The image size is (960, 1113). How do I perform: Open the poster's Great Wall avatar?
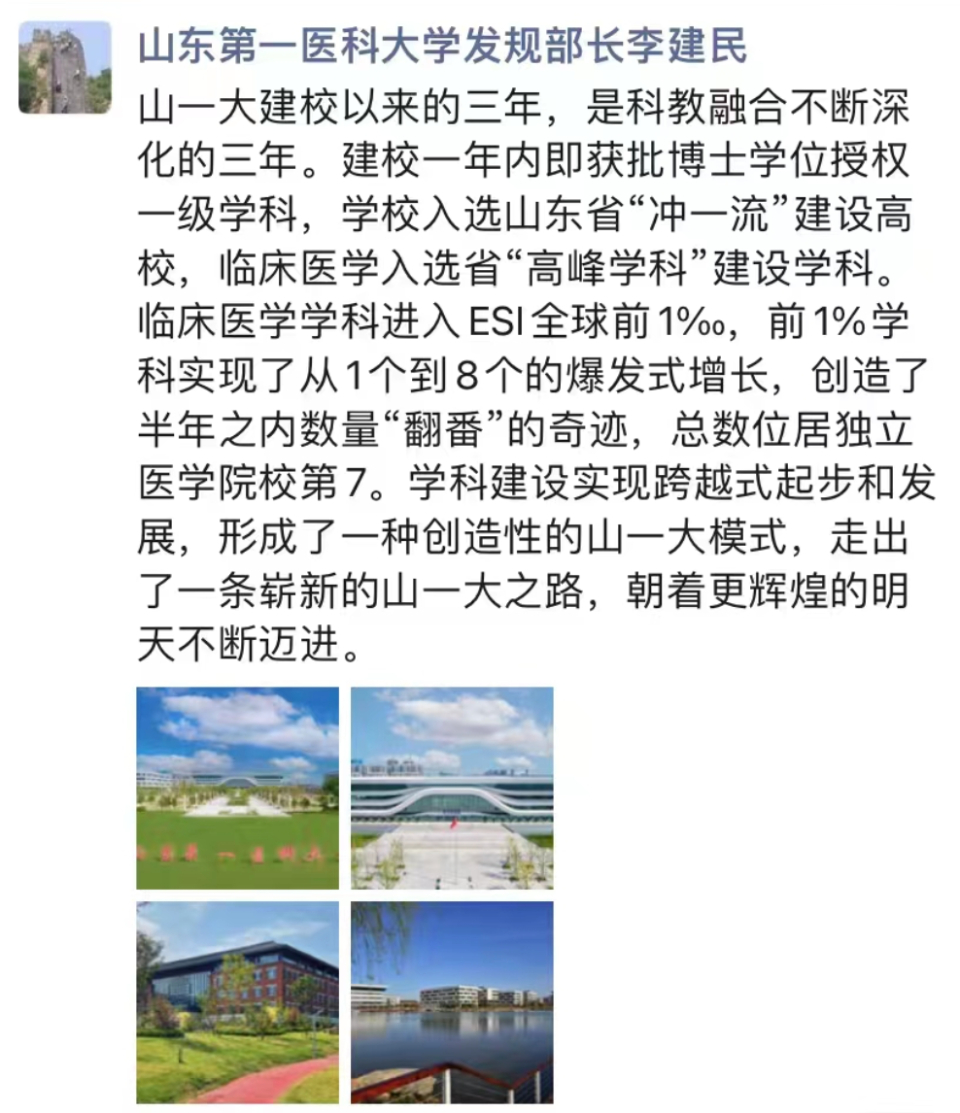(x=65, y=67)
